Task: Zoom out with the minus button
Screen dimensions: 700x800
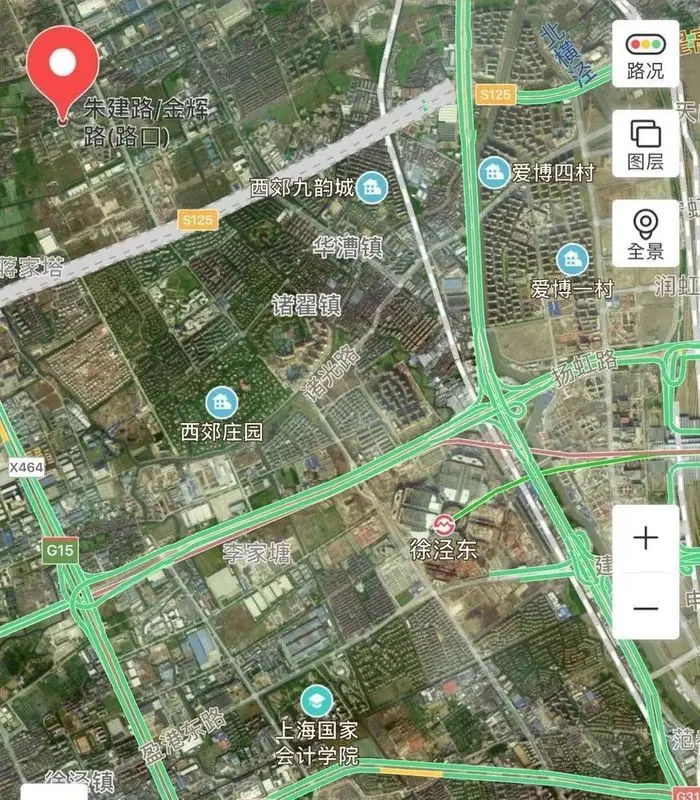Action: (x=646, y=608)
